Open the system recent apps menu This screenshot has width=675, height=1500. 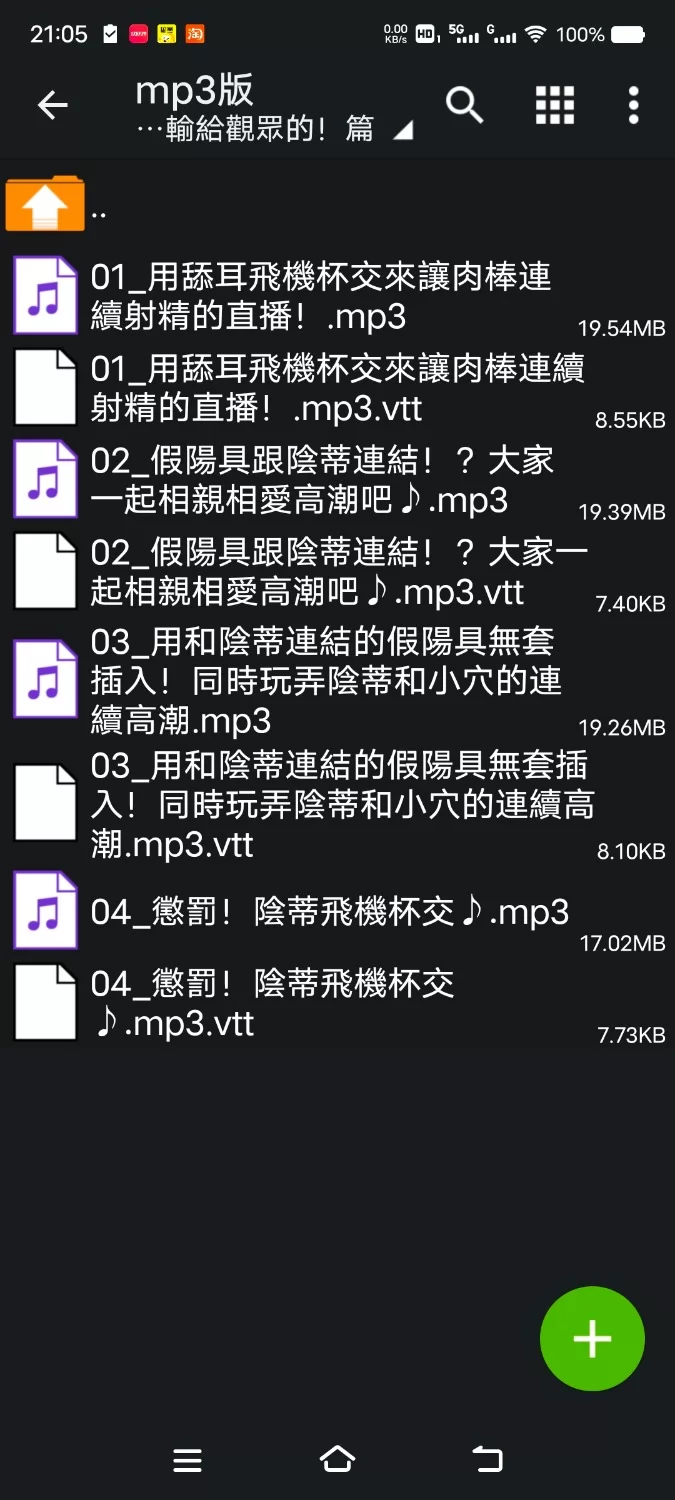click(187, 1460)
